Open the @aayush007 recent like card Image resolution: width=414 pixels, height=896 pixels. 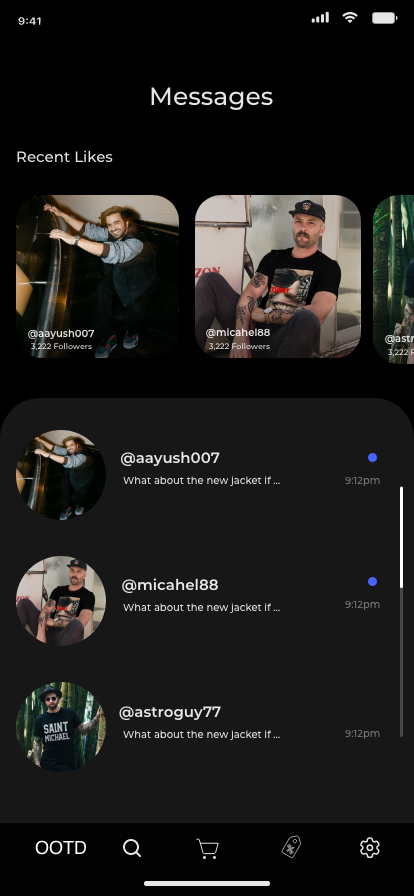pos(97,277)
